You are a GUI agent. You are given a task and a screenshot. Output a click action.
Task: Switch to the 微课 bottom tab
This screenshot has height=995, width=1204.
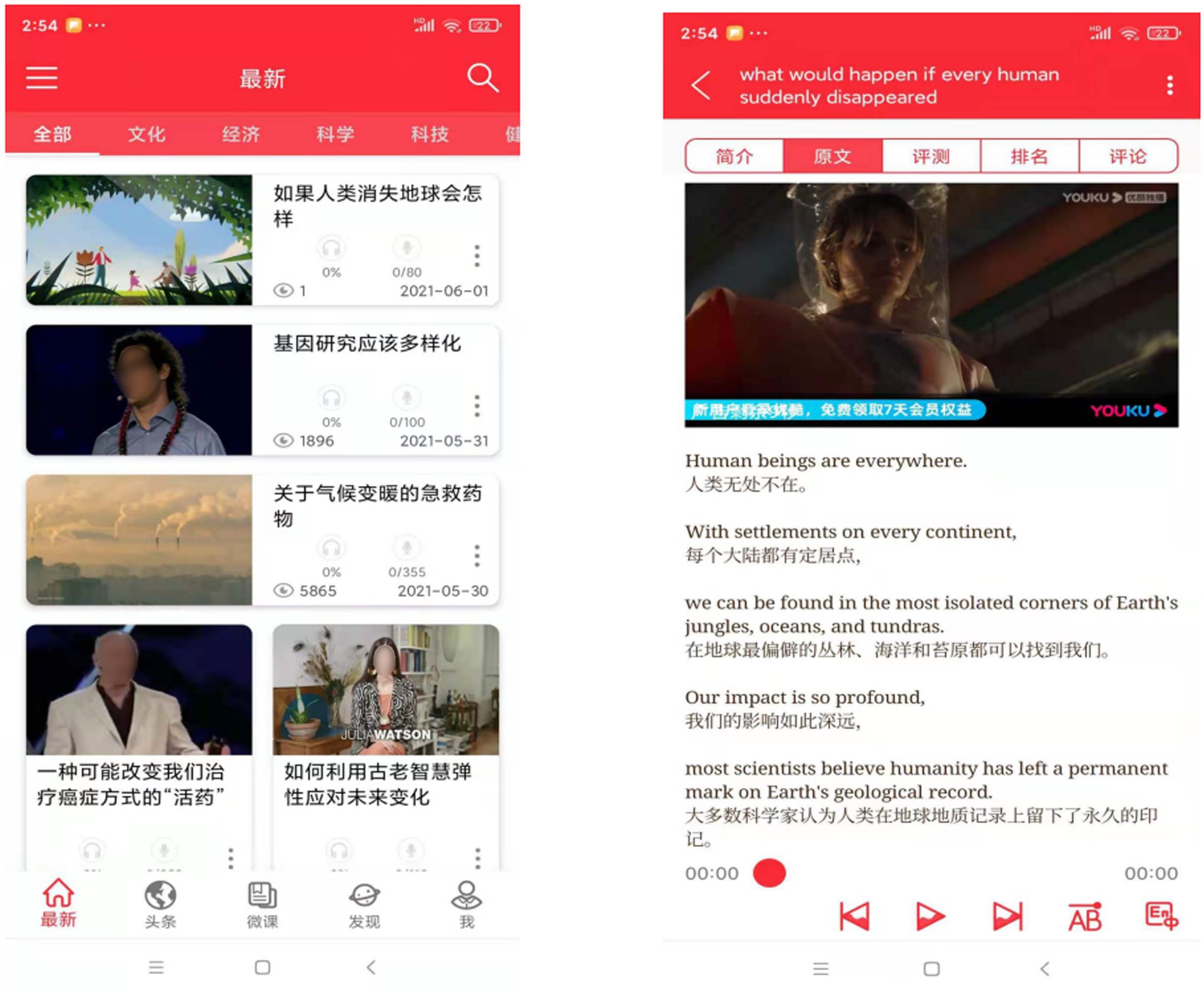(x=262, y=904)
